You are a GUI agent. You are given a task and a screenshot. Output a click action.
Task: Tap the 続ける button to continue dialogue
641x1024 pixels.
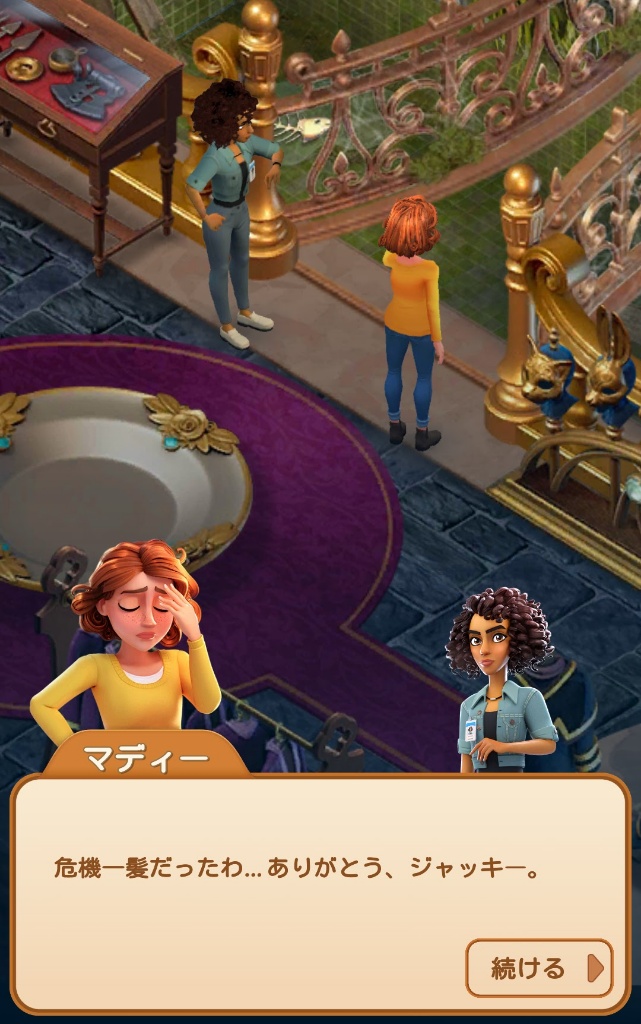539,967
